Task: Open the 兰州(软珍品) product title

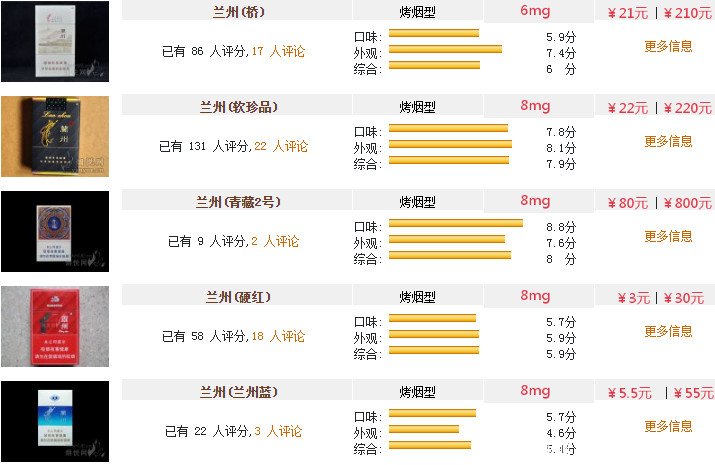Action: click(238, 107)
